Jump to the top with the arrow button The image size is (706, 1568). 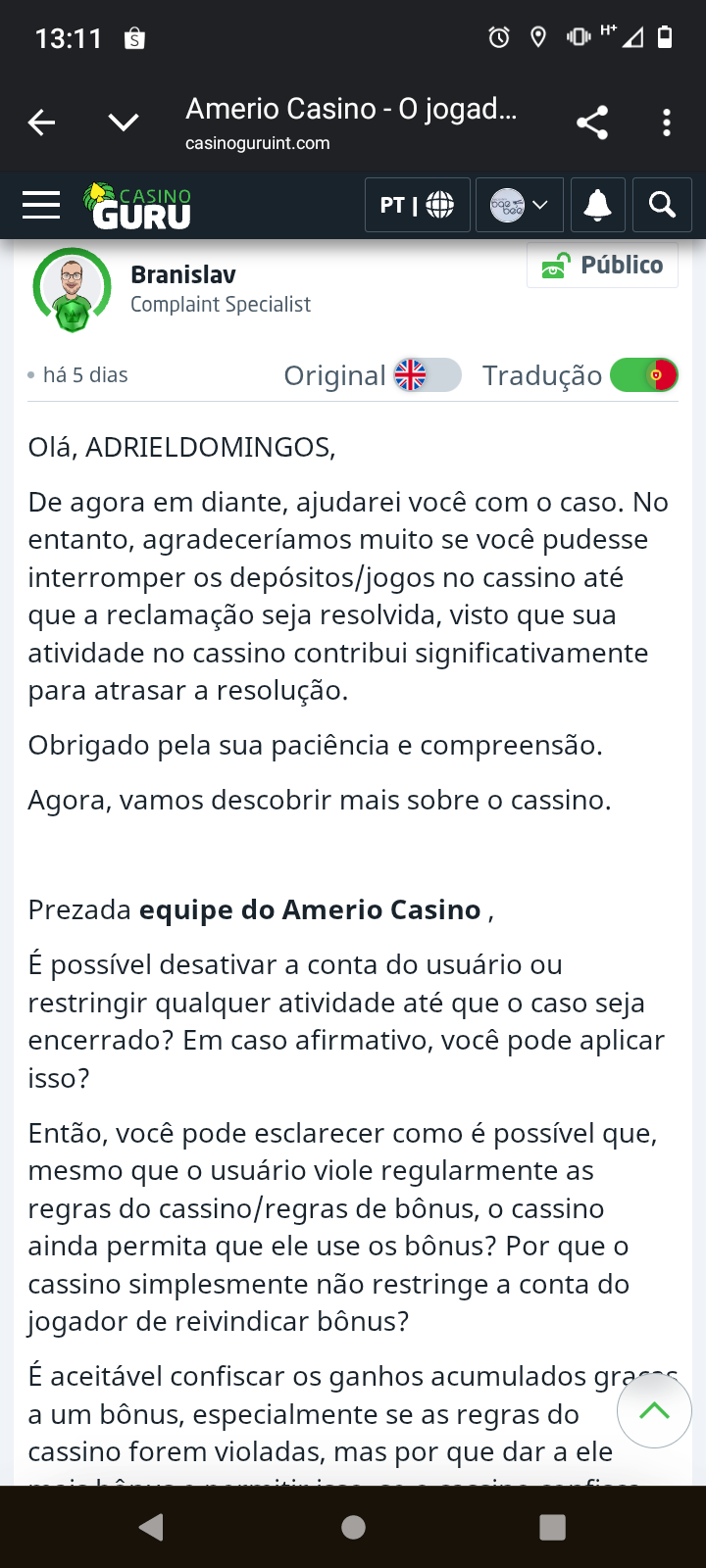(654, 1411)
